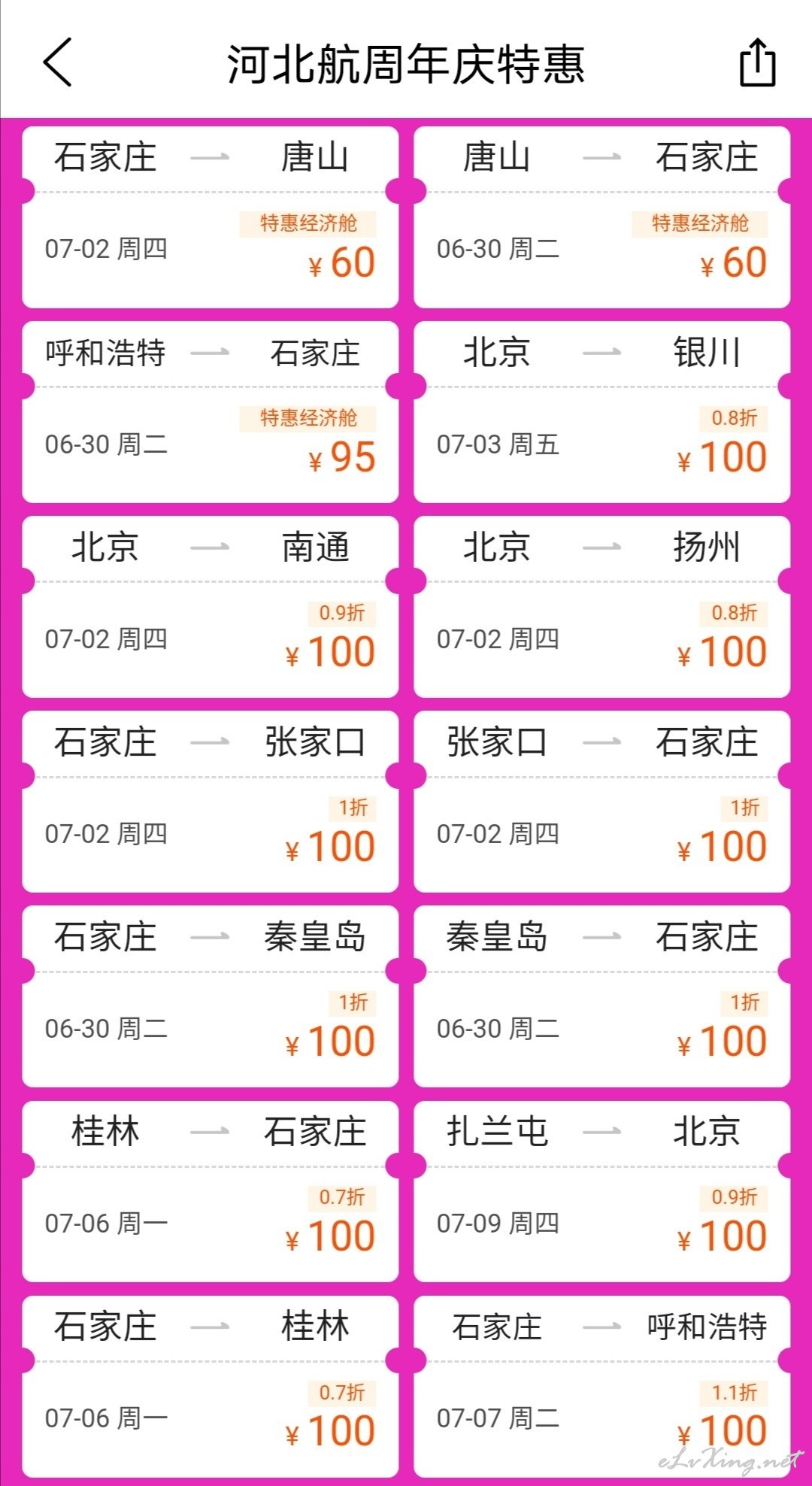
Task: Select the 唐山 to 石家庄 flight card
Action: click(x=602, y=217)
